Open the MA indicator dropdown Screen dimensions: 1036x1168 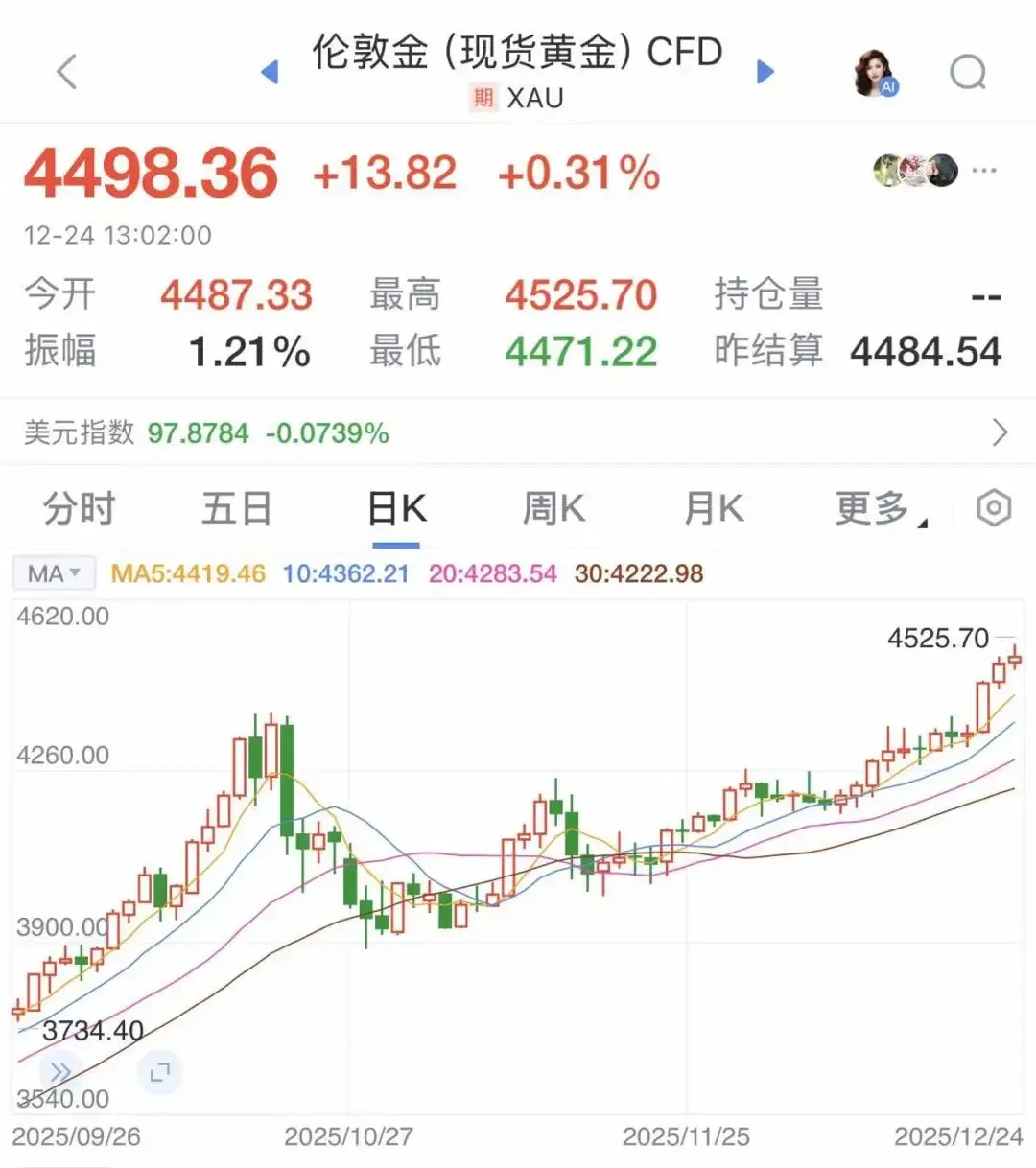click(x=53, y=572)
